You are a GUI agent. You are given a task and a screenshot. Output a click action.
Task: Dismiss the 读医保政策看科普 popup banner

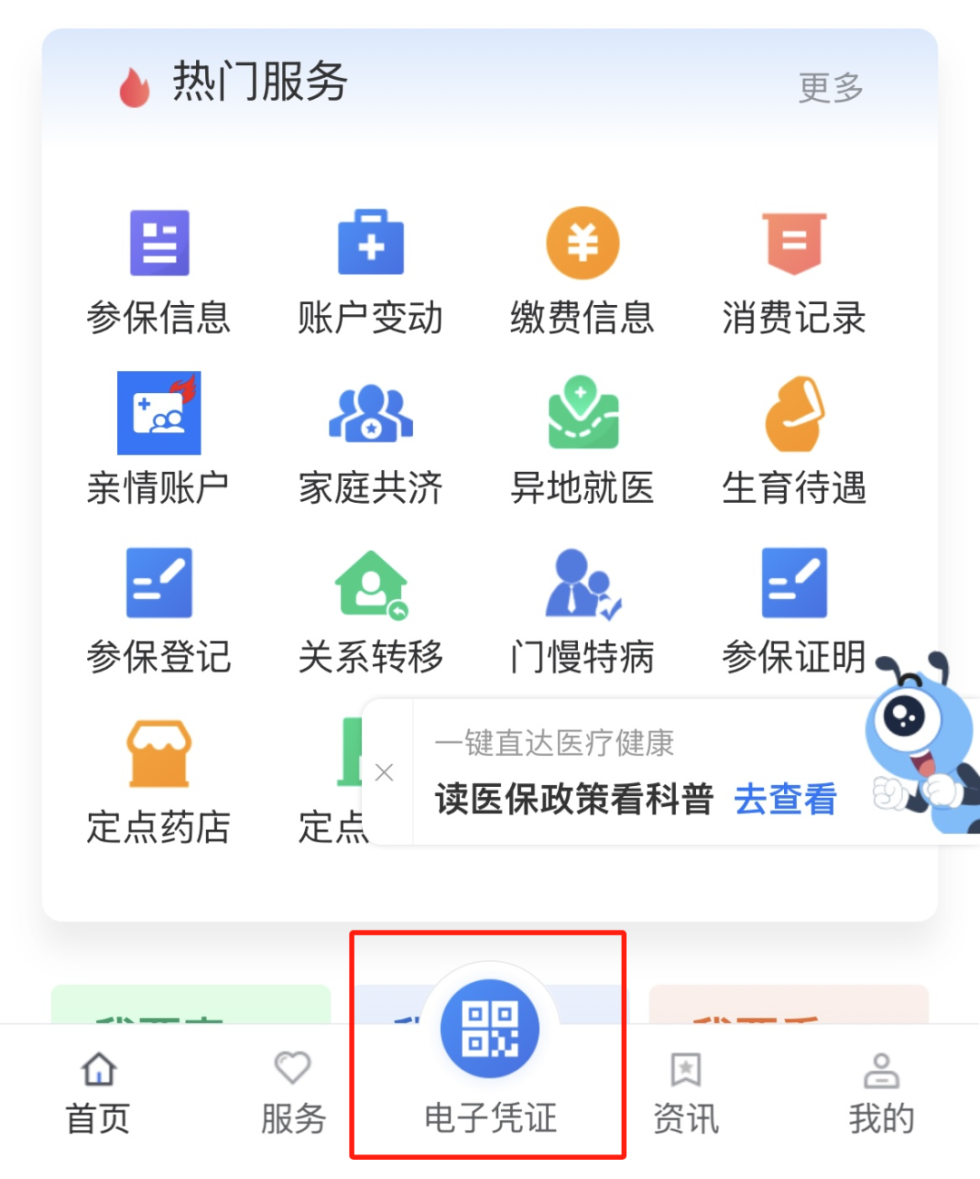[384, 772]
